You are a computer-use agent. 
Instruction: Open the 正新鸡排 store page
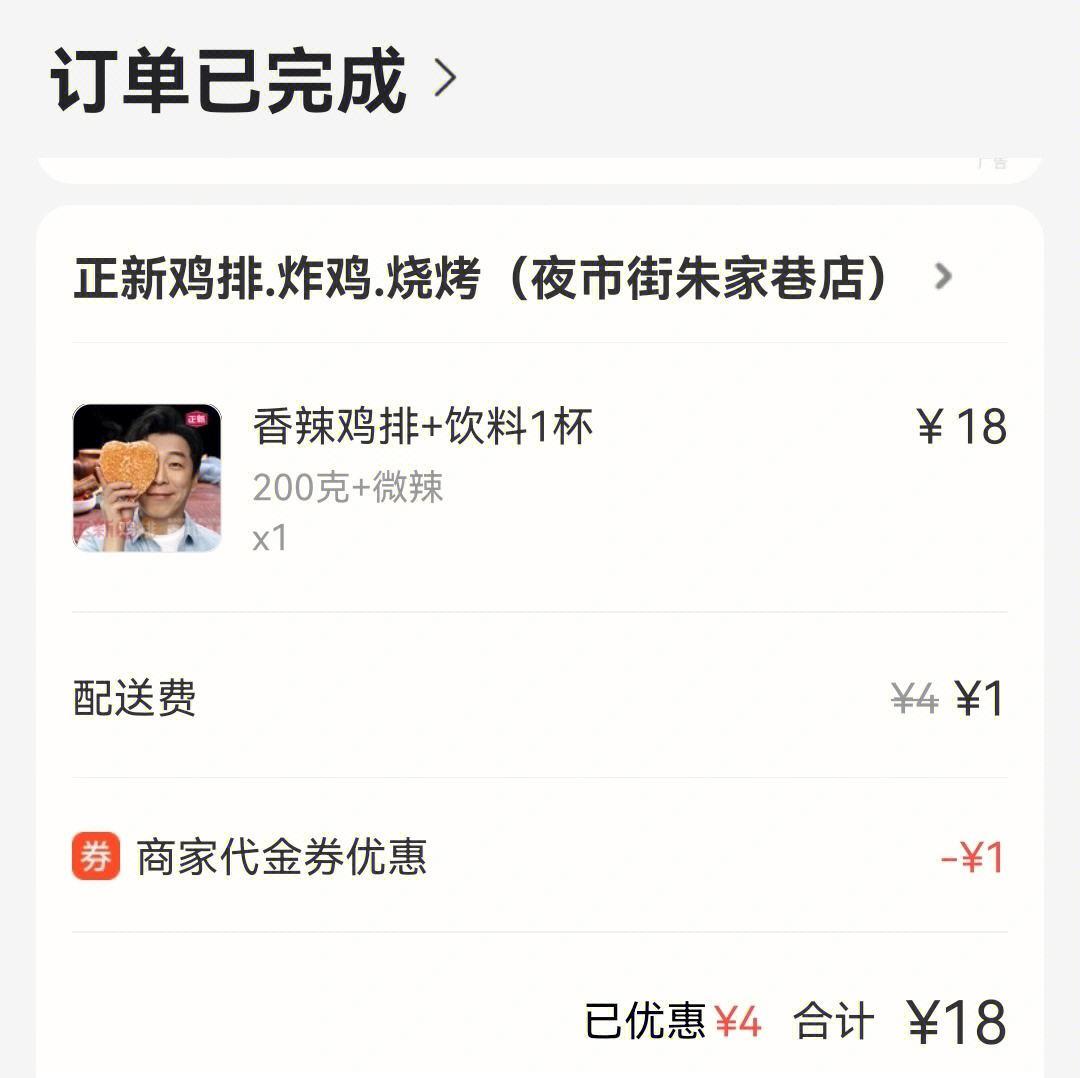(x=510, y=279)
